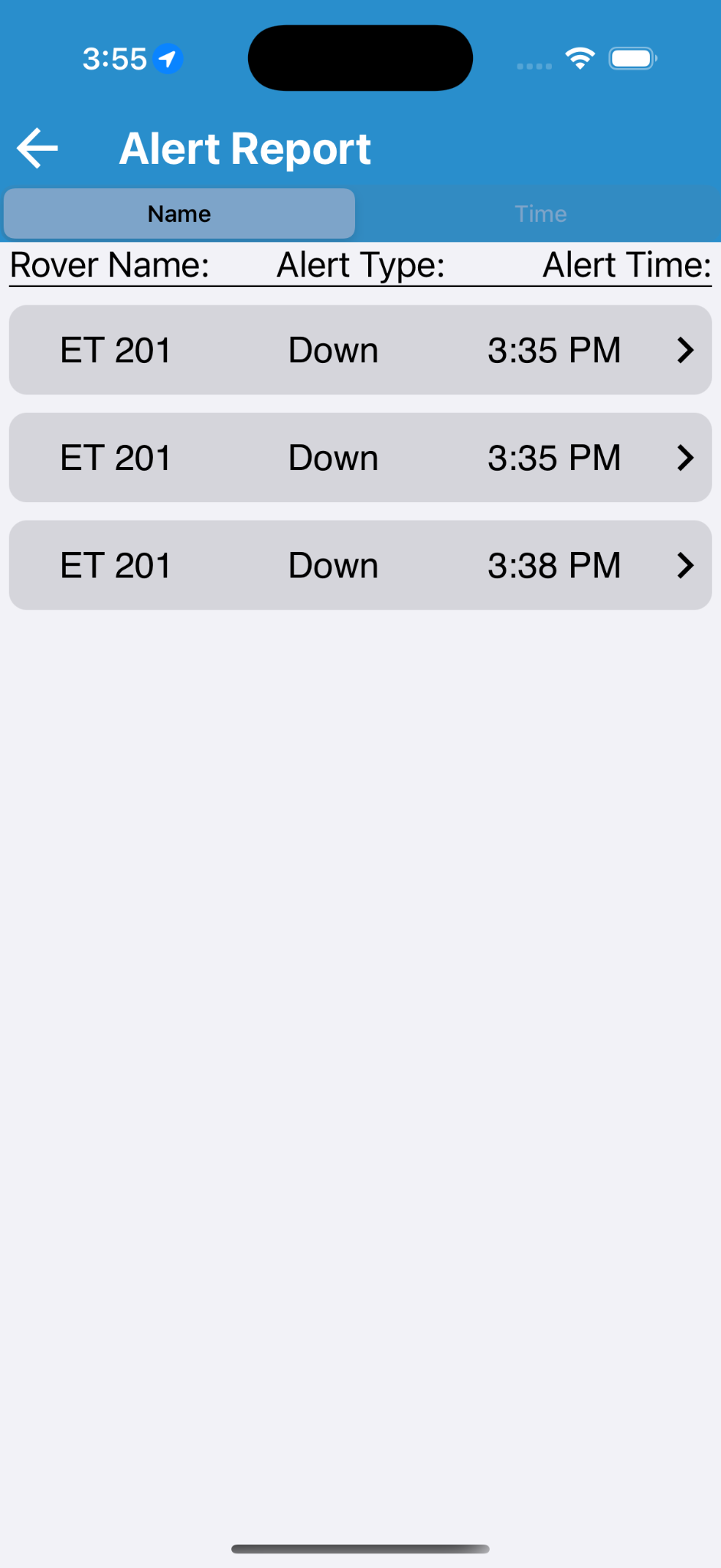Image resolution: width=721 pixels, height=1568 pixels.
Task: Expand the last alert listed at 3:38 PM
Action: 360,565
